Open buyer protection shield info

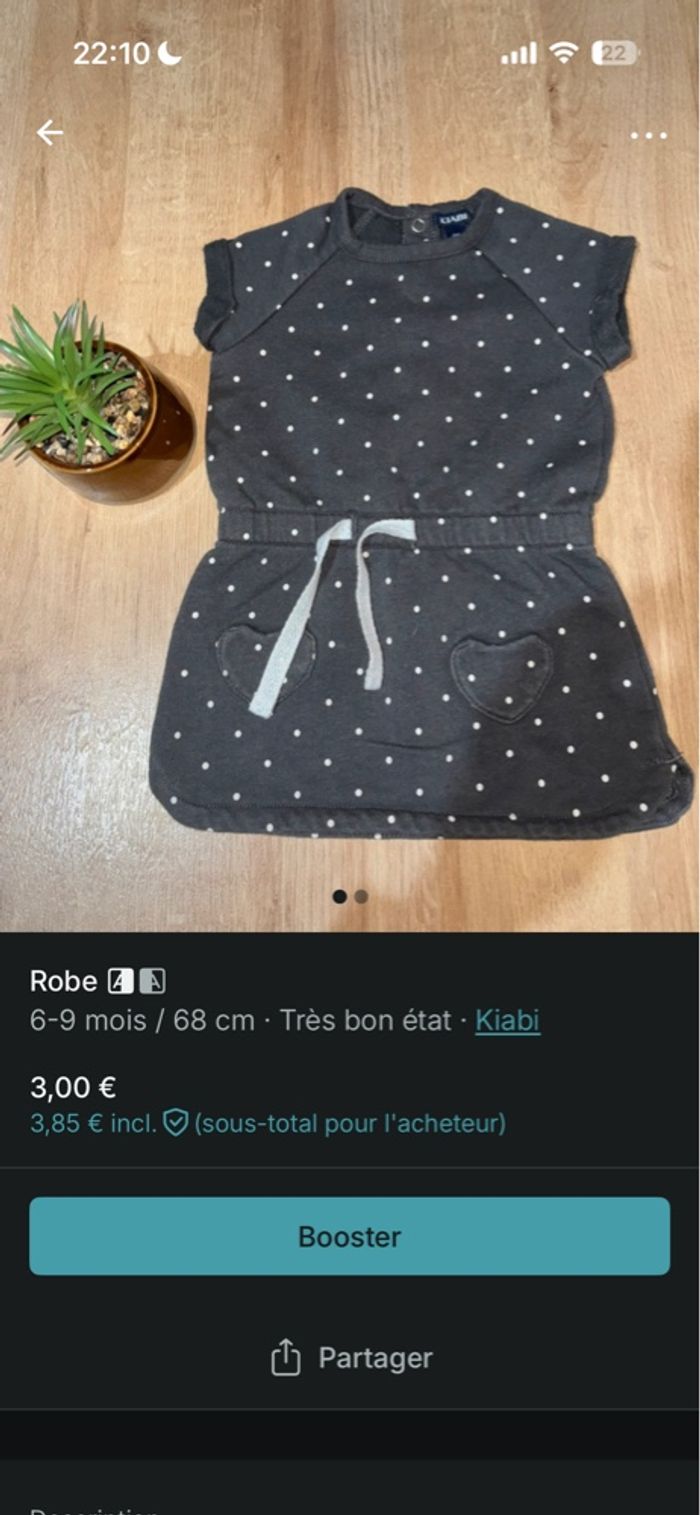[176, 1123]
